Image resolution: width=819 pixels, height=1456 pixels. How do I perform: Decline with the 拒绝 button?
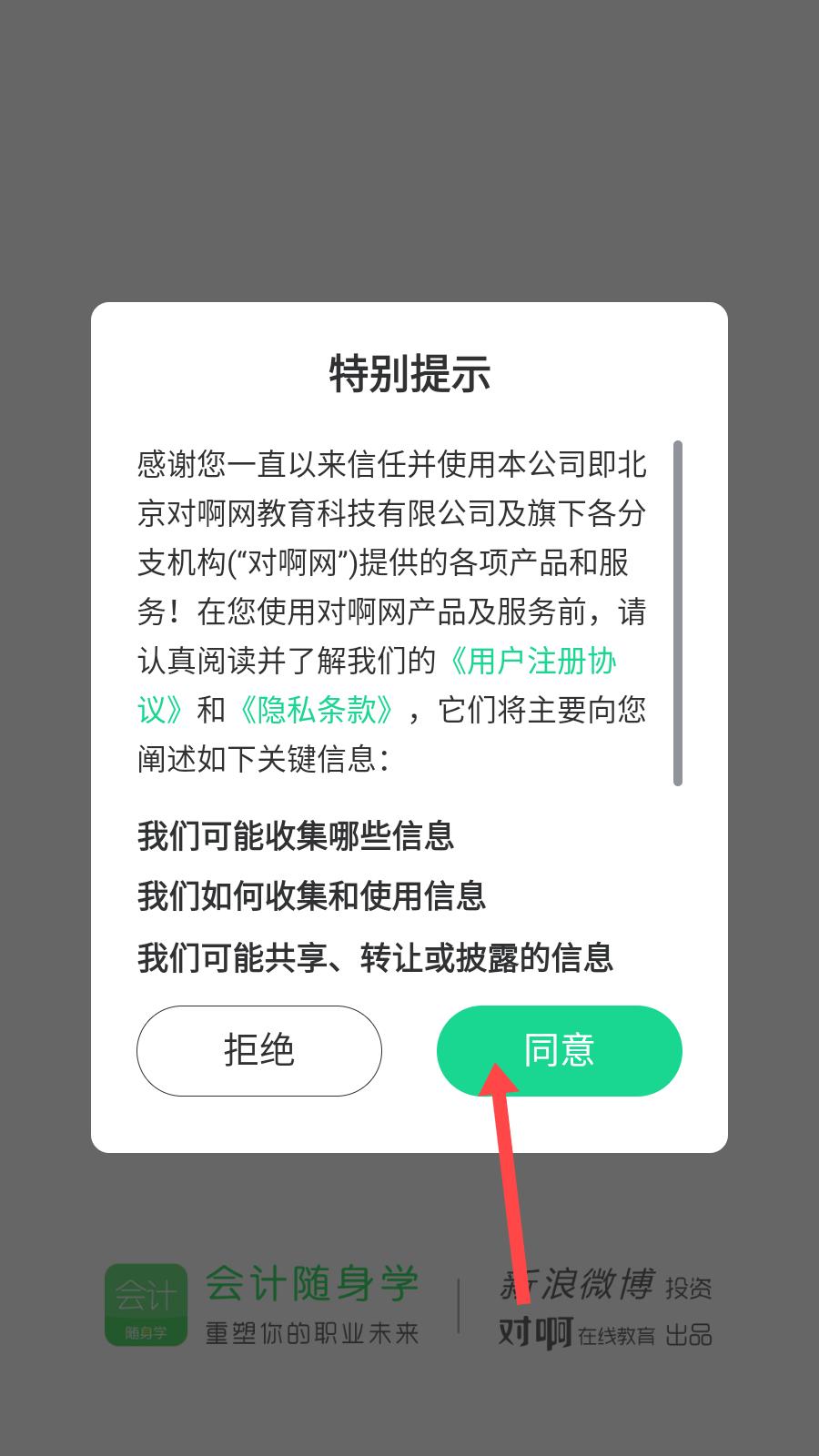point(259,1050)
